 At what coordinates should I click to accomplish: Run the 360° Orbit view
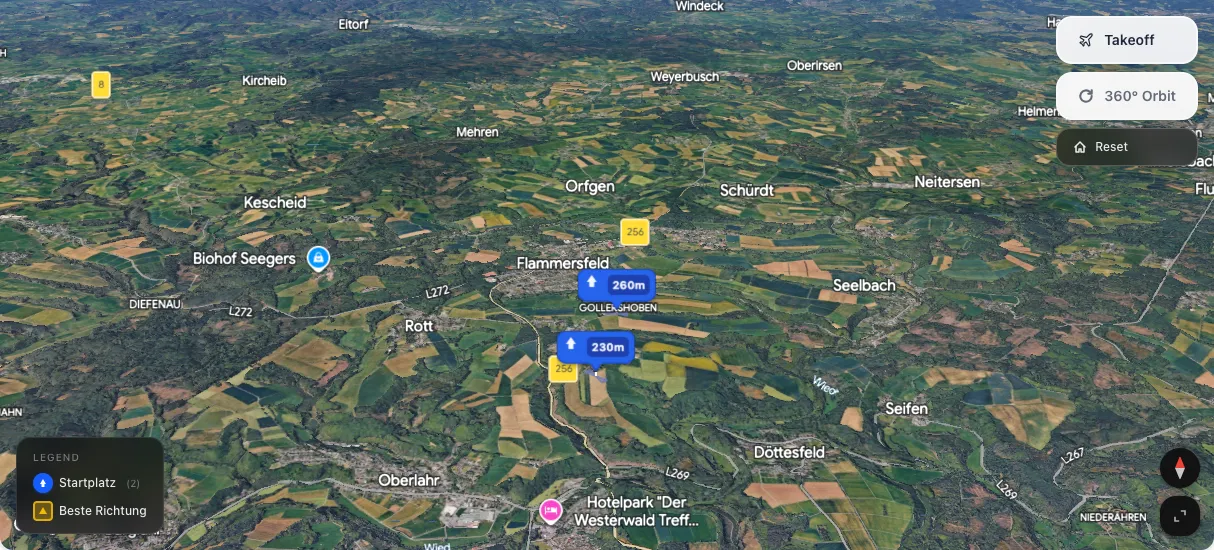1126,97
